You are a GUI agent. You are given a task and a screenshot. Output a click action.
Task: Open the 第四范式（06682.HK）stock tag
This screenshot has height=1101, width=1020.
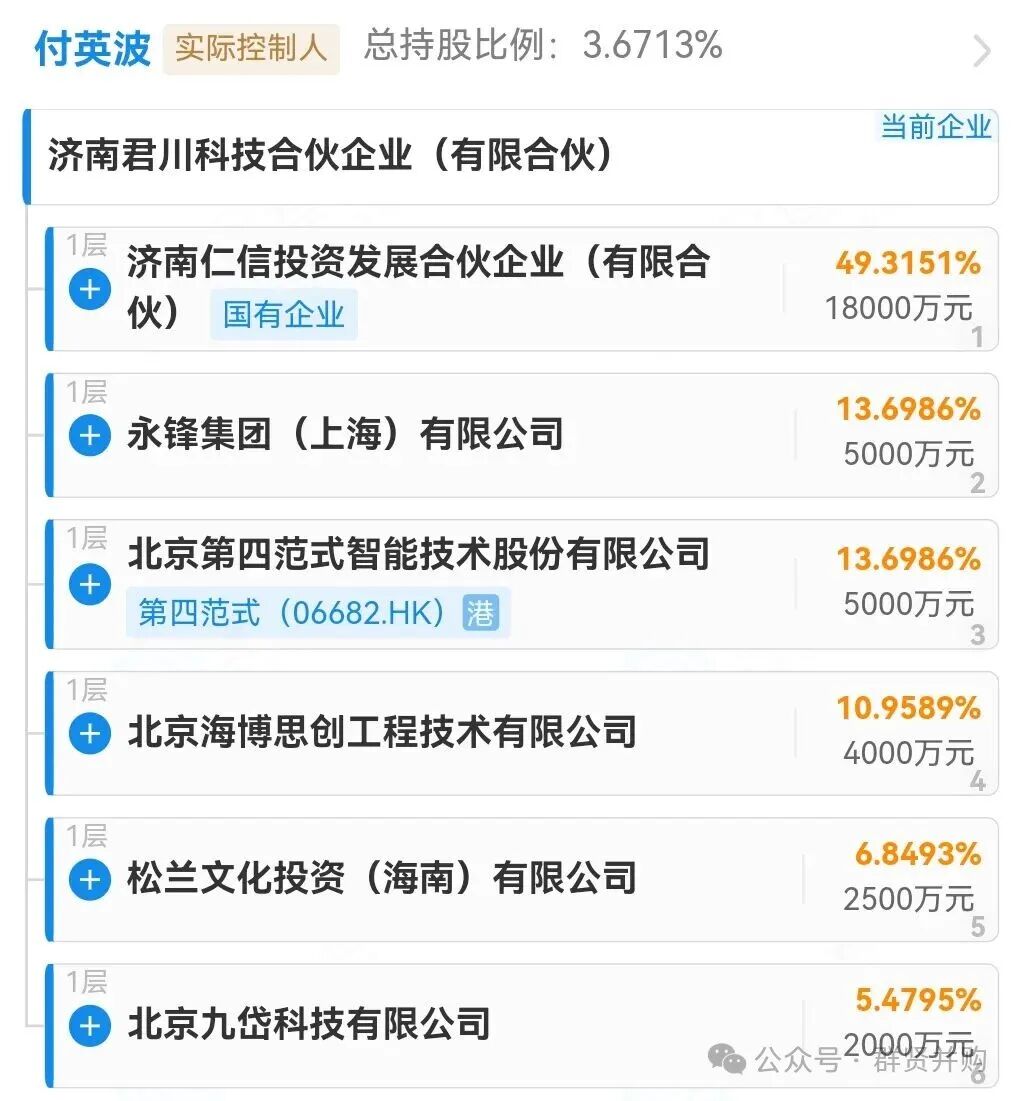point(317,612)
